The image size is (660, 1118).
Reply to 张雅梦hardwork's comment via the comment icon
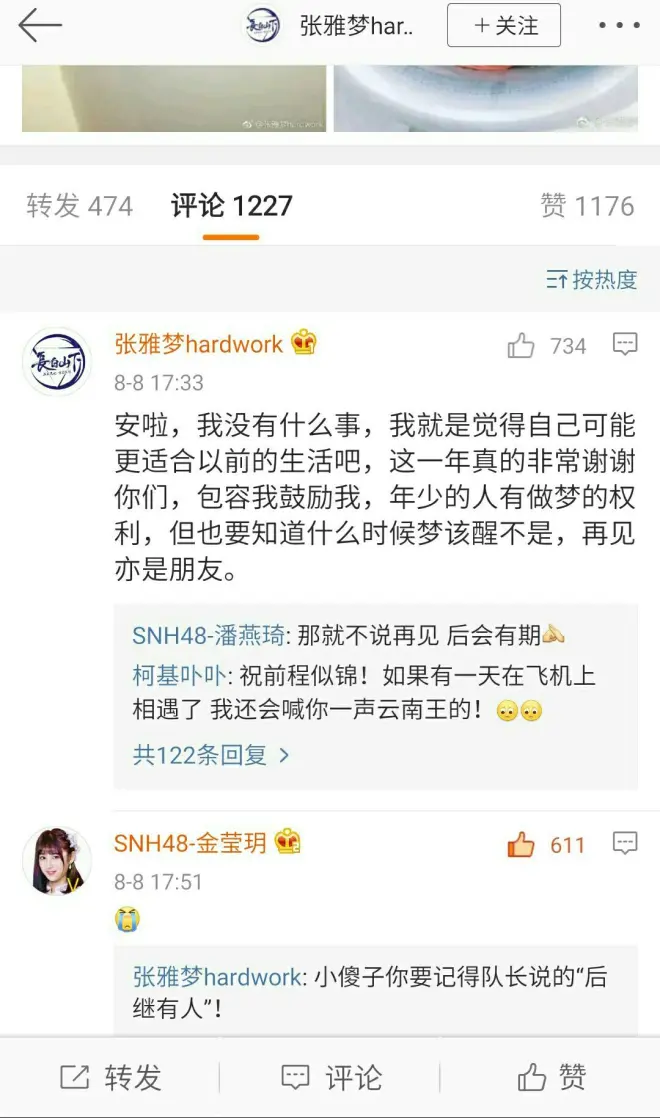pyautogui.click(x=625, y=345)
